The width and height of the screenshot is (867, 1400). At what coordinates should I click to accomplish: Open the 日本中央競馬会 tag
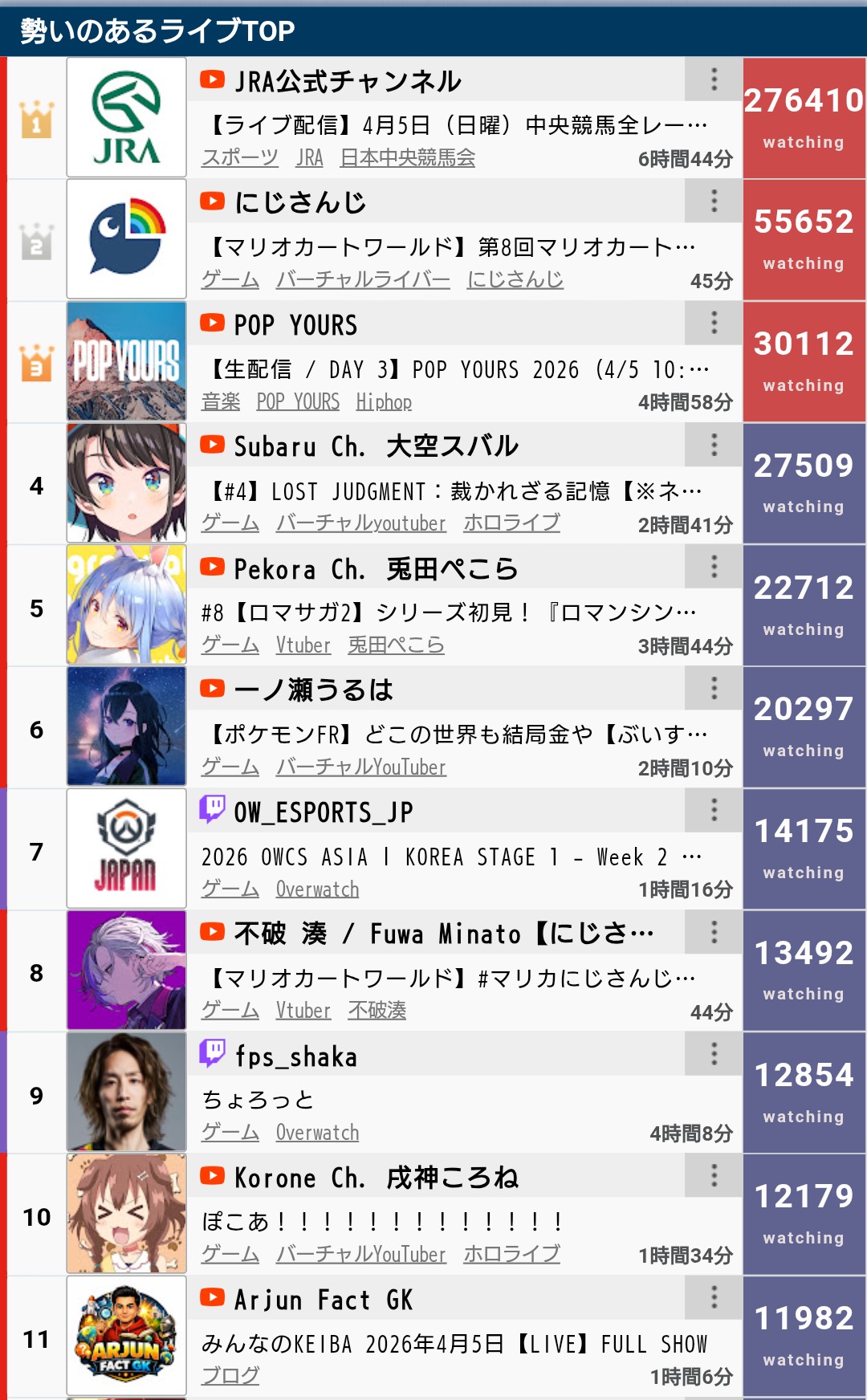(x=407, y=158)
